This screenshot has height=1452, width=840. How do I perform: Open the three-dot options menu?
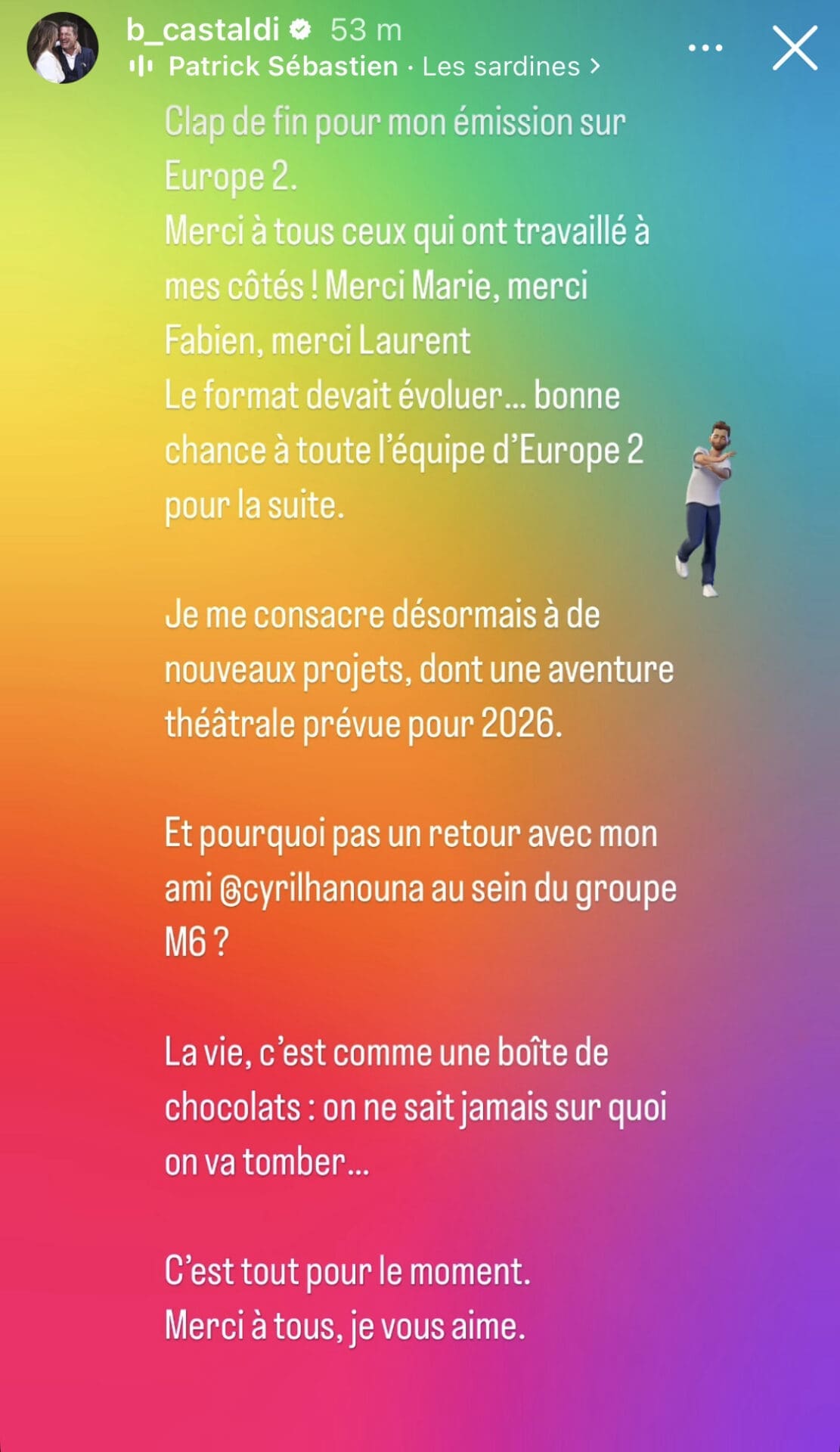(705, 48)
